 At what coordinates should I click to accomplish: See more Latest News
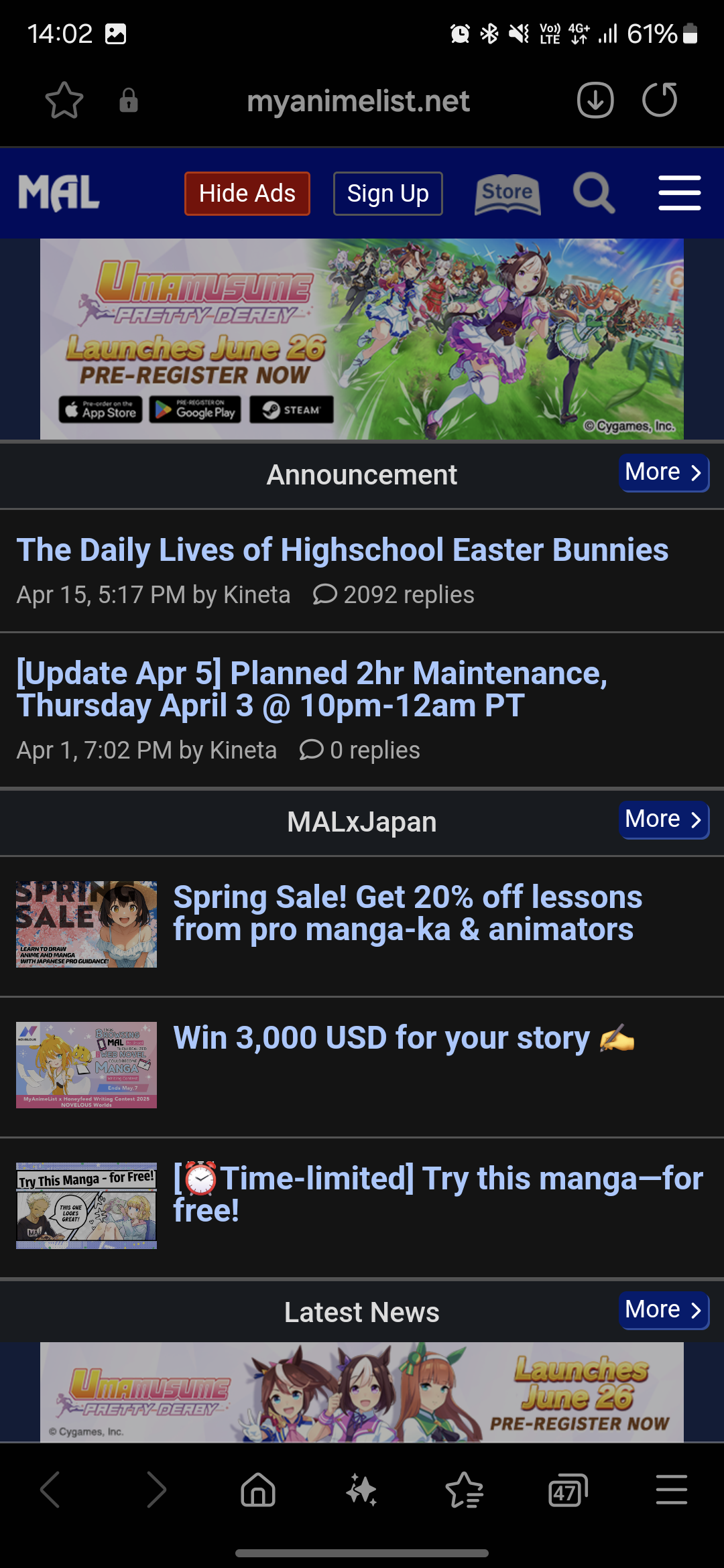pyautogui.click(x=664, y=1310)
